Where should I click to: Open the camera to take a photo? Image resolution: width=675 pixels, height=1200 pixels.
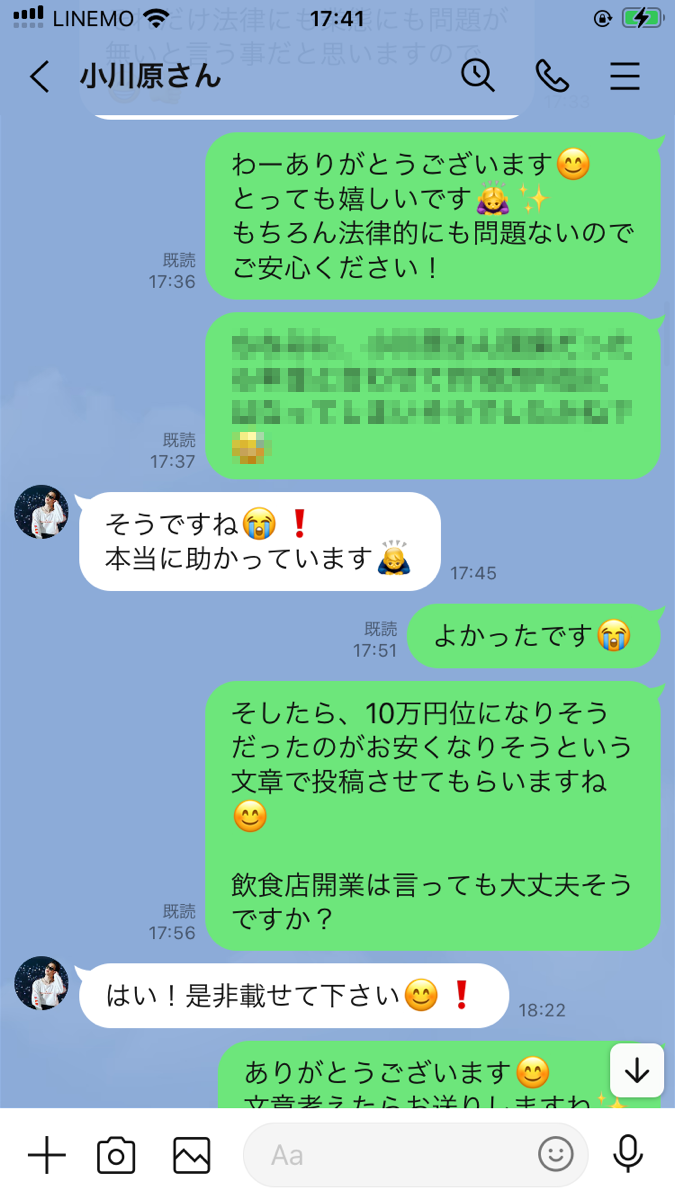click(x=116, y=1155)
